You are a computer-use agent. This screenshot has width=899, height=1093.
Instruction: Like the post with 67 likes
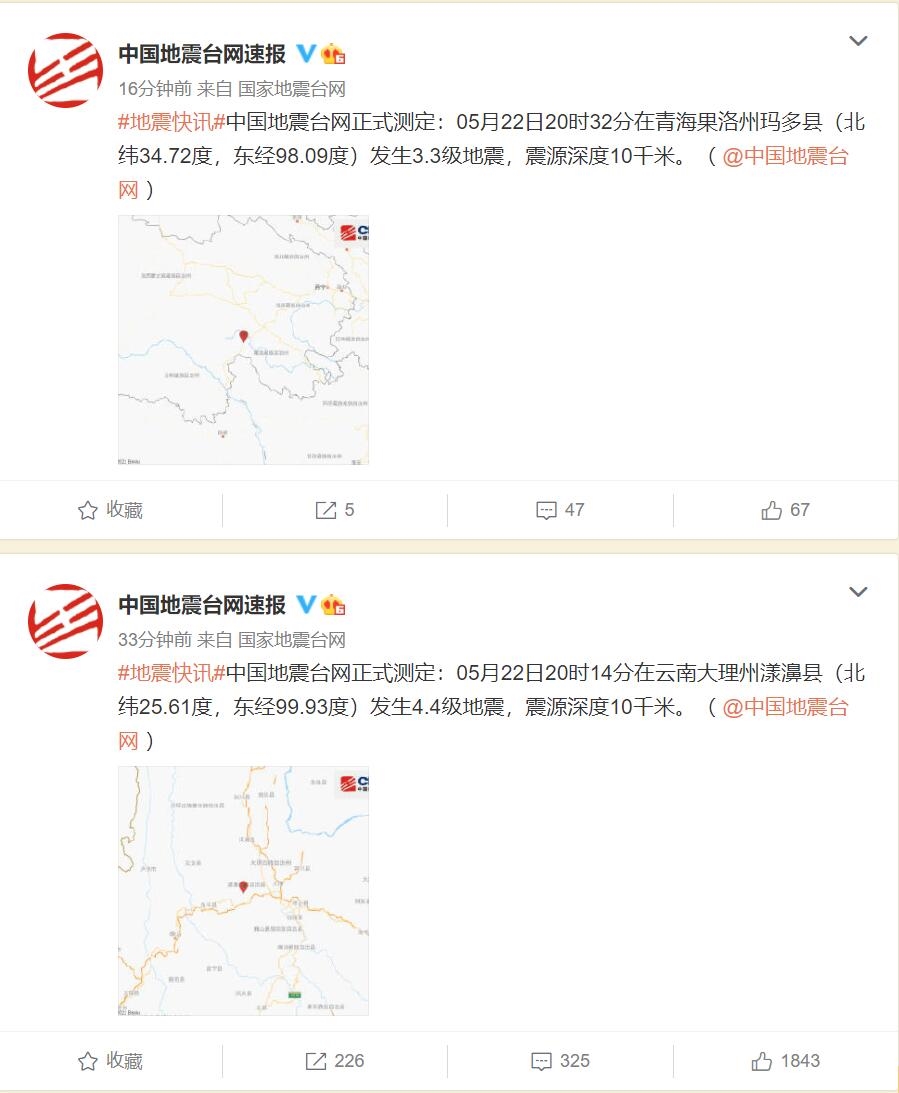click(x=785, y=510)
